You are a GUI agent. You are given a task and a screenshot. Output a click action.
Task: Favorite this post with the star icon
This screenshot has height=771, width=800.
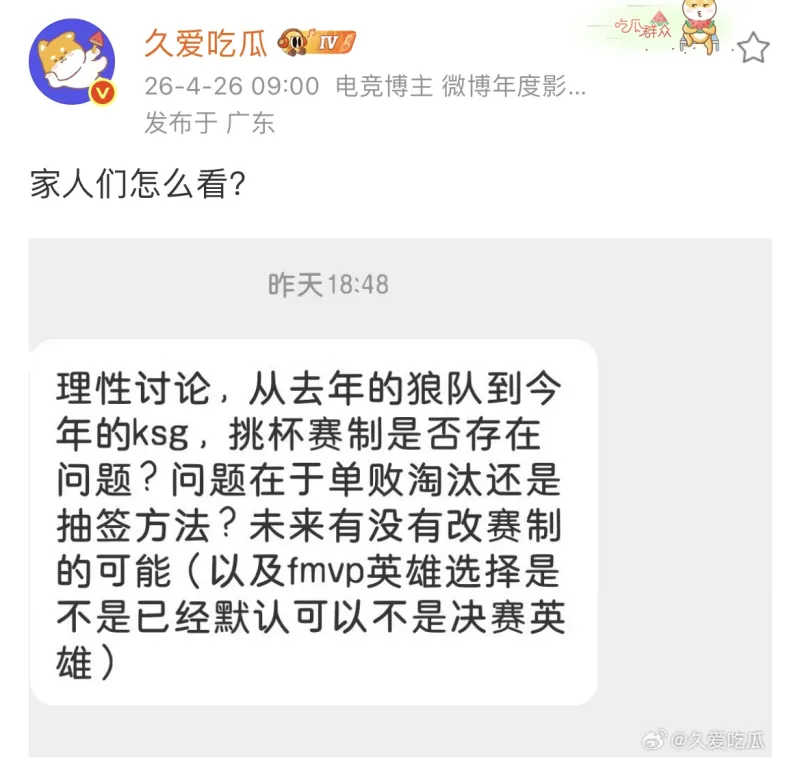point(754,47)
